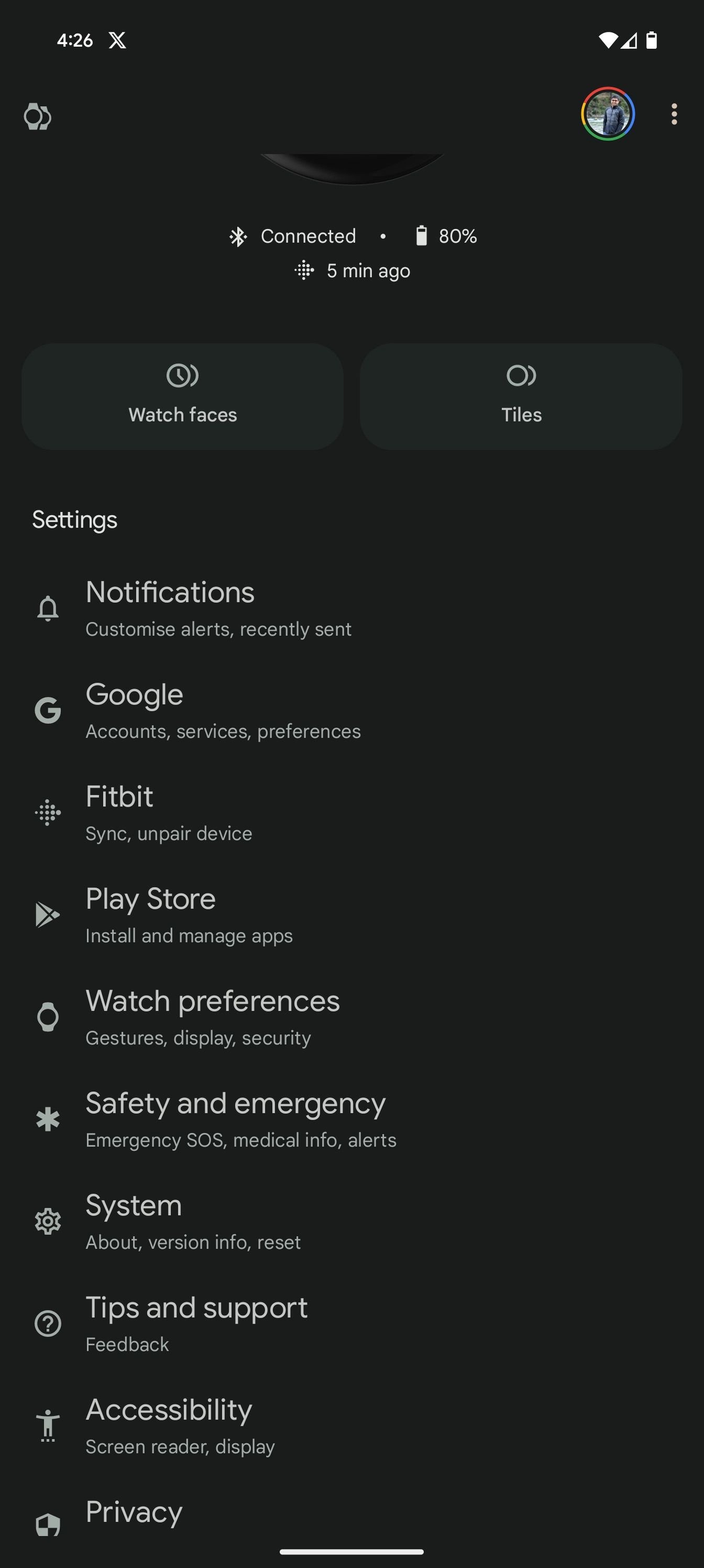Screen dimensions: 704x1568
Task: Tap the Tips and support question icon
Action: [x=48, y=1322]
